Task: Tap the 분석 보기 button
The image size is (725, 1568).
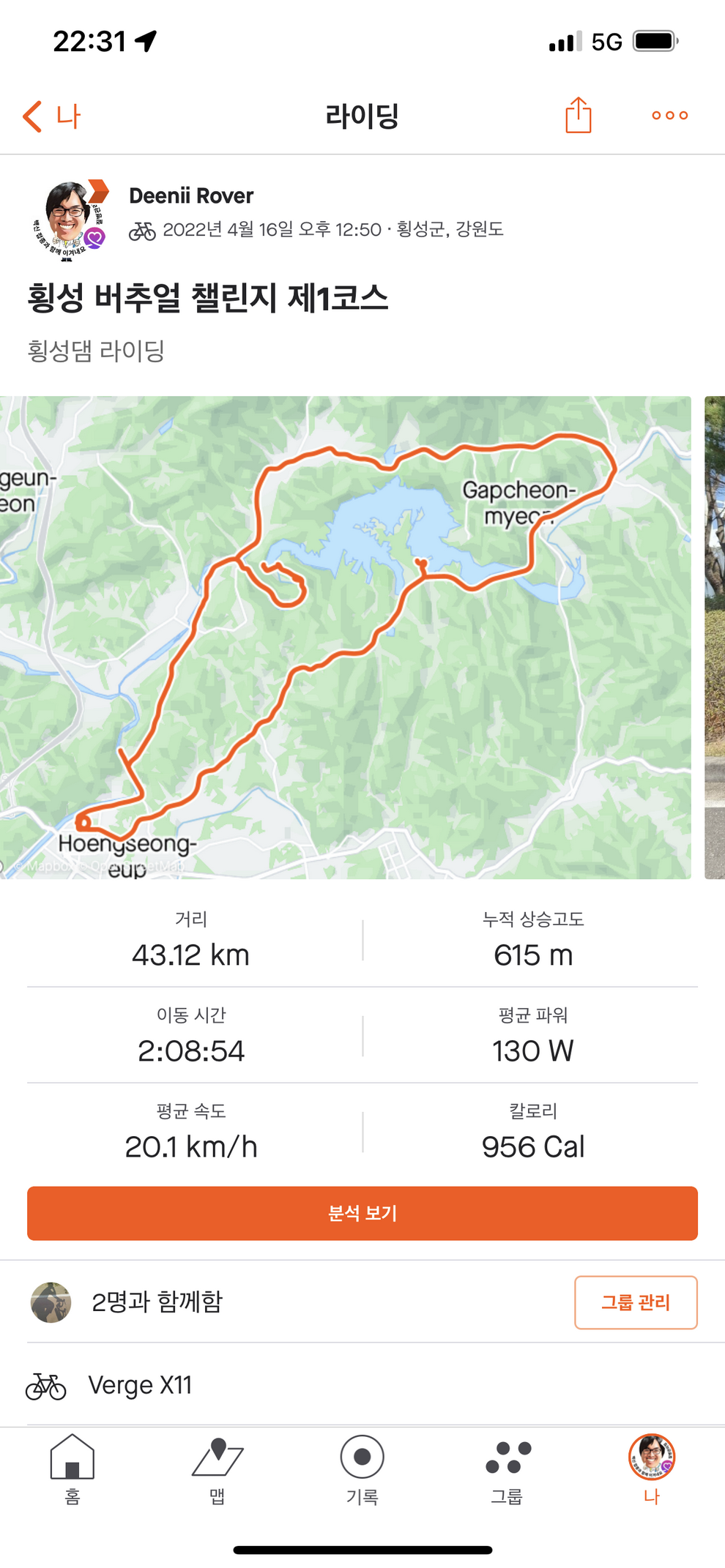Action: 362,1213
